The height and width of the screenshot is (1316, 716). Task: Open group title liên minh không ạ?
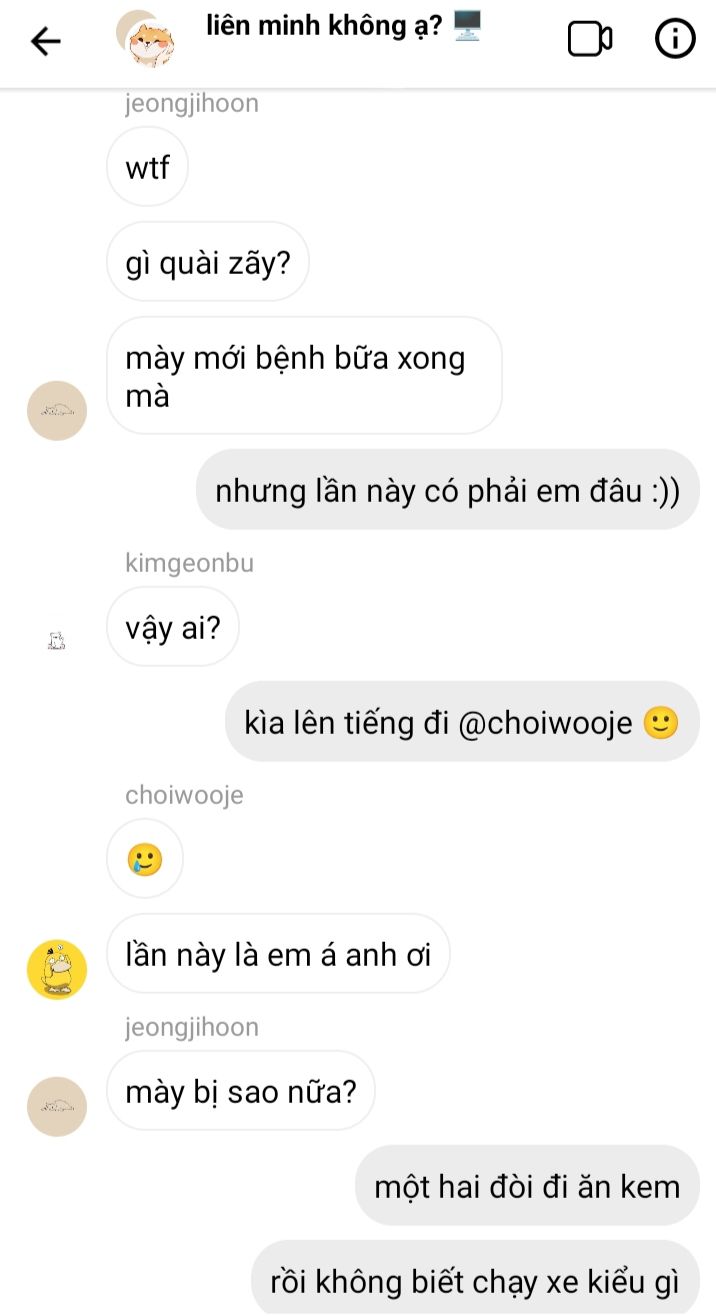(330, 28)
